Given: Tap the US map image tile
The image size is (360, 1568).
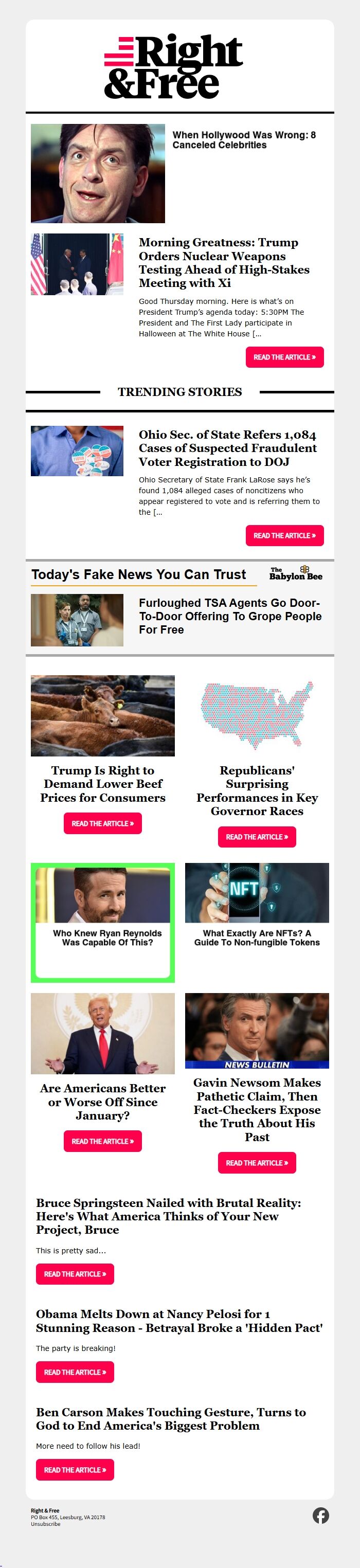Looking at the screenshot, I should (x=257, y=715).
